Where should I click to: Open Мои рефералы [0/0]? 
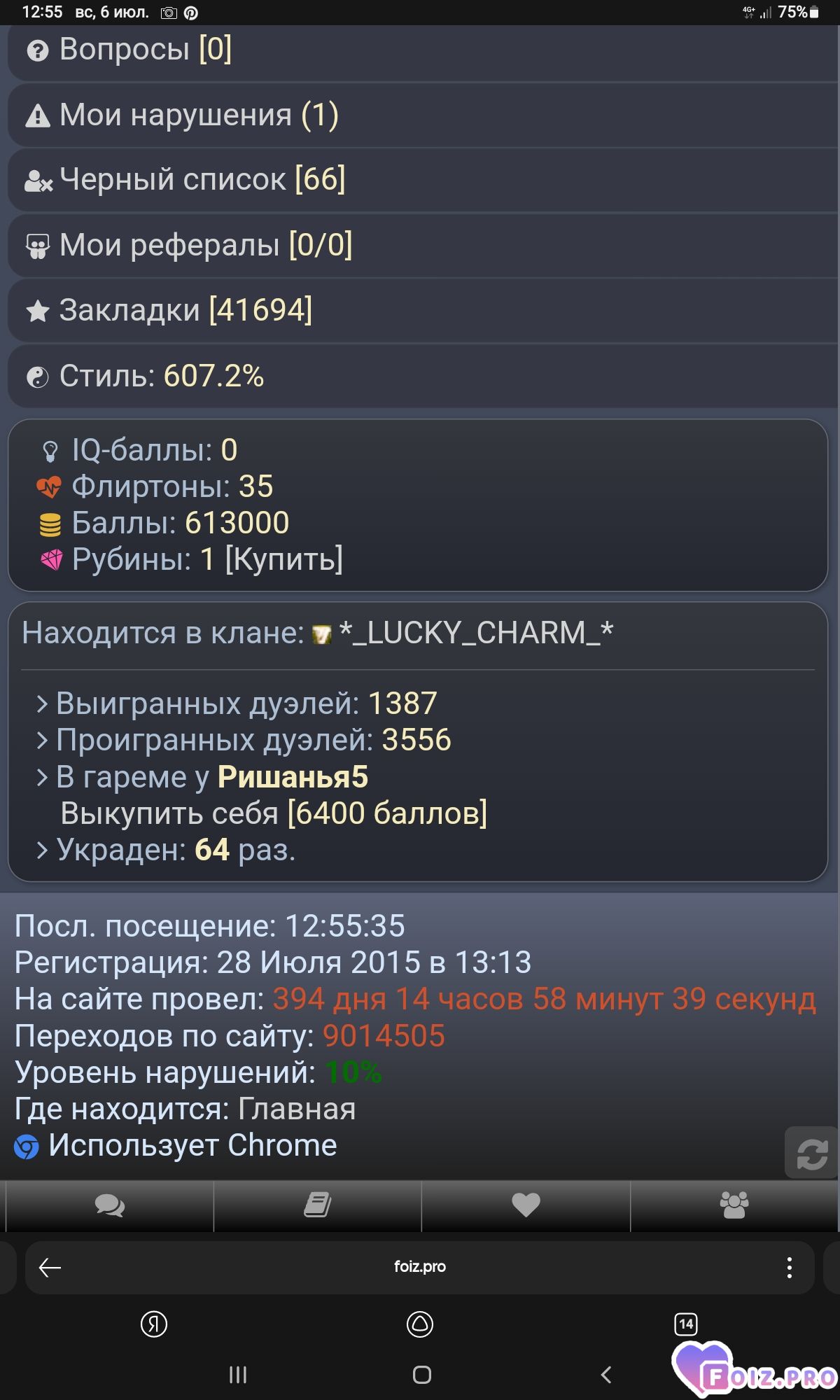click(423, 245)
